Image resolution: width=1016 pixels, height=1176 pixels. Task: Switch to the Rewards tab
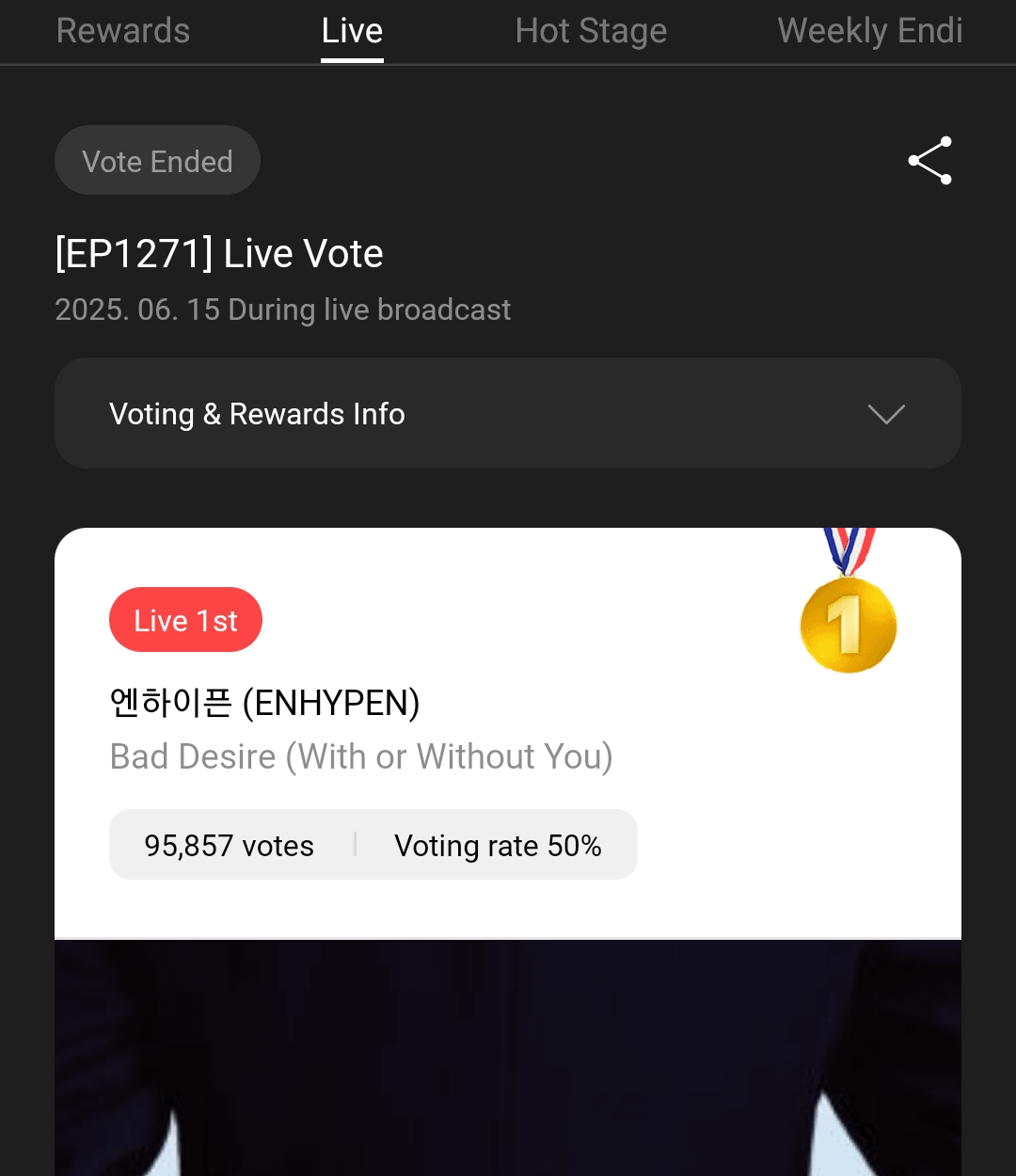123,31
